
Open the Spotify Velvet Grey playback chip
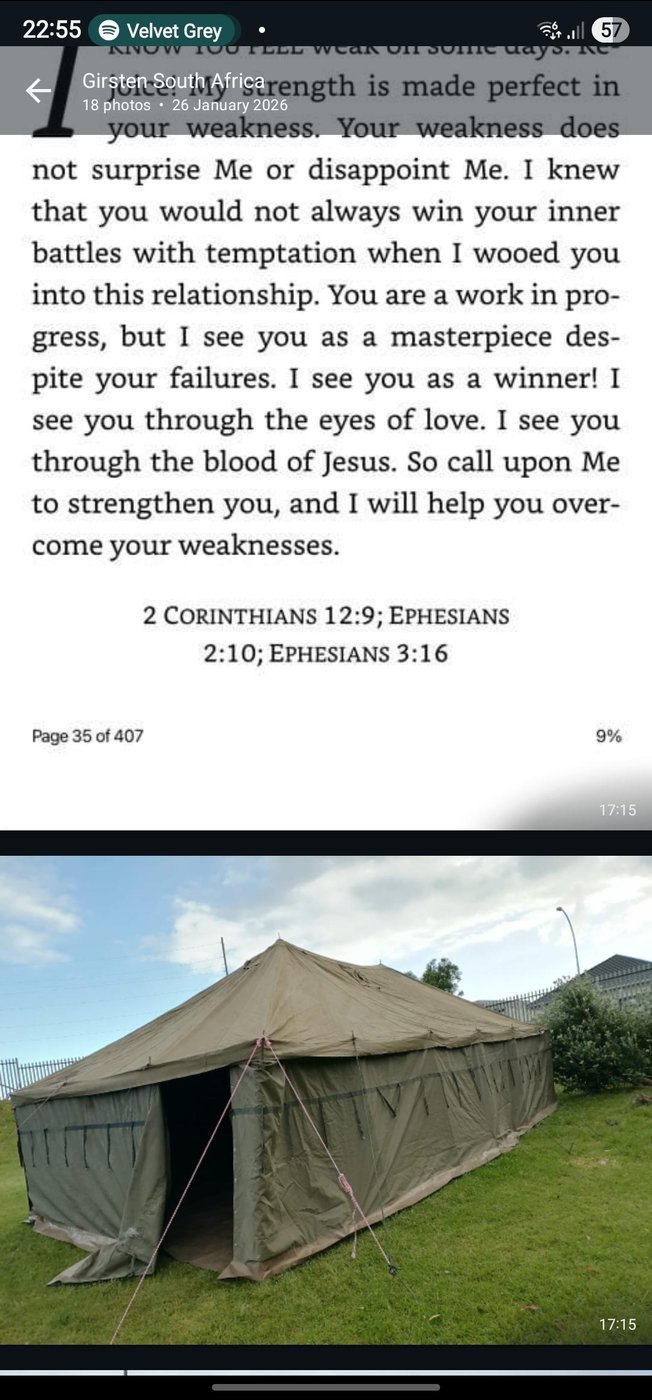point(163,30)
